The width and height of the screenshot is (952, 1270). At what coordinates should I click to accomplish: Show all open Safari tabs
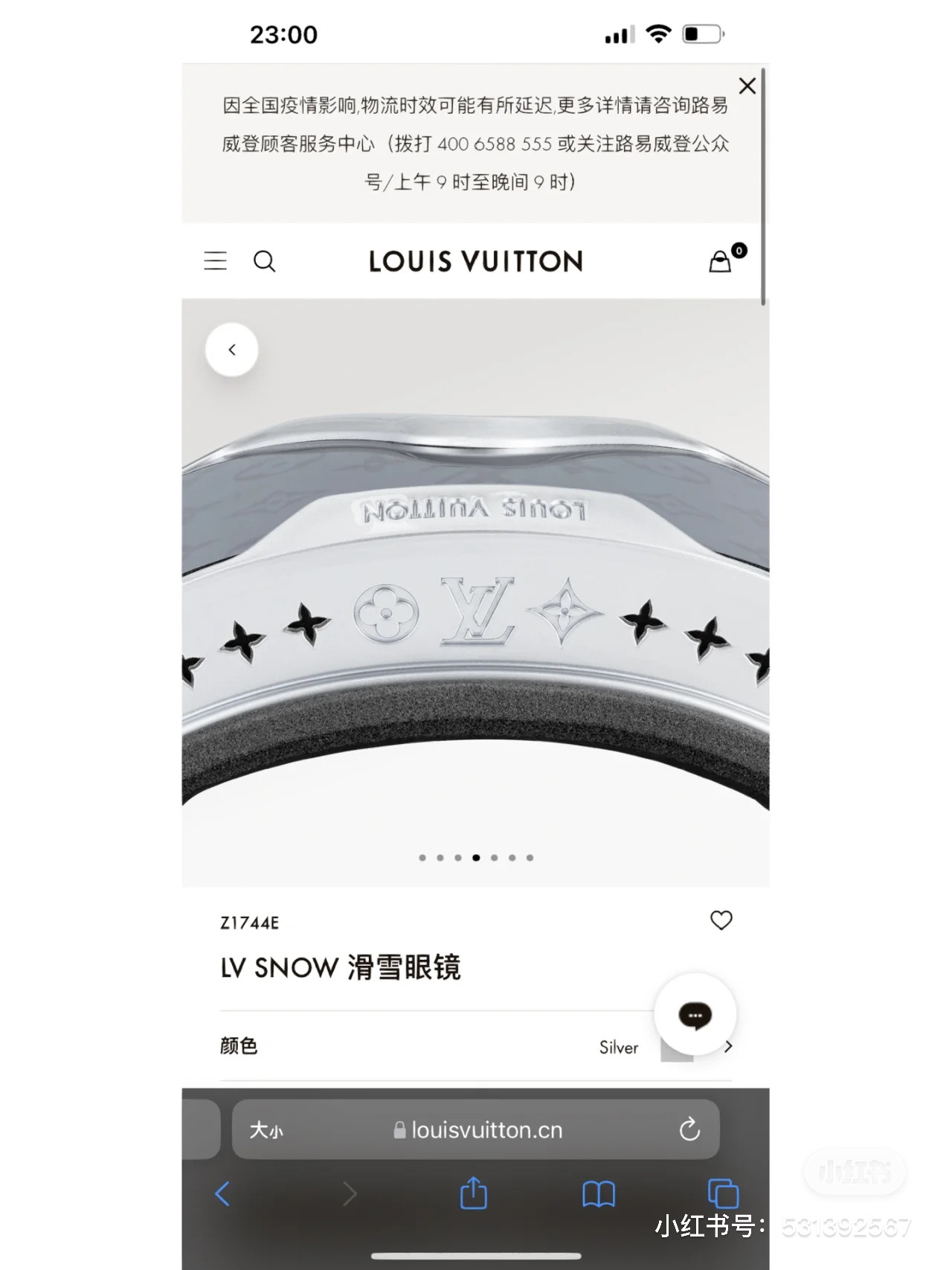pyautogui.click(x=723, y=1194)
